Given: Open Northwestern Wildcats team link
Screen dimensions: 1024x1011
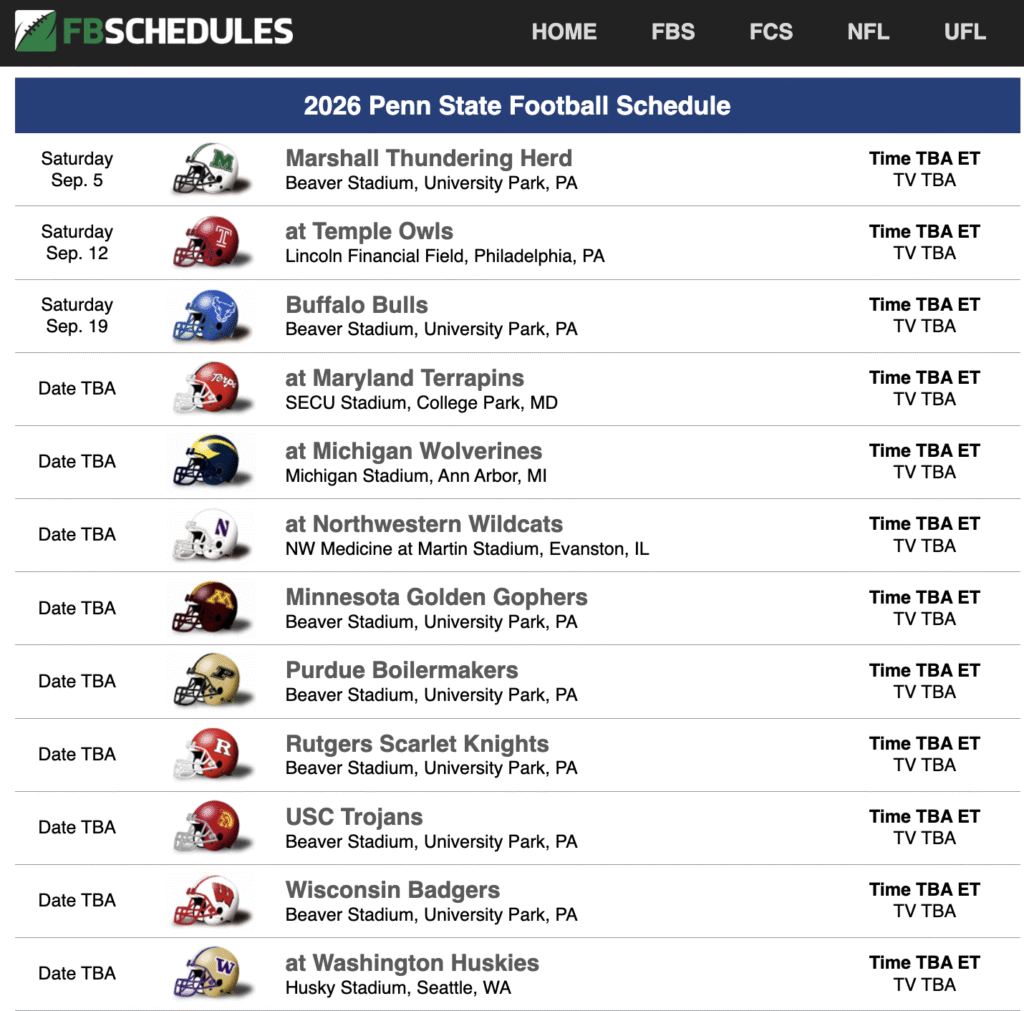Looking at the screenshot, I should pos(436,524).
